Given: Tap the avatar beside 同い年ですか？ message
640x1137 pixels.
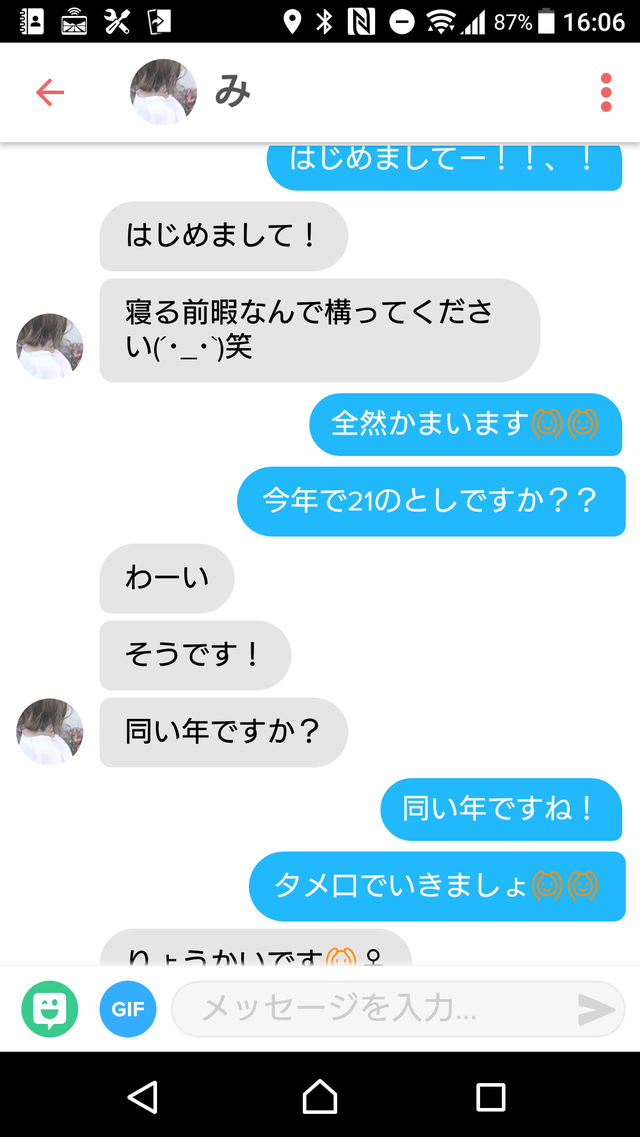Looking at the screenshot, I should pyautogui.click(x=50, y=732).
